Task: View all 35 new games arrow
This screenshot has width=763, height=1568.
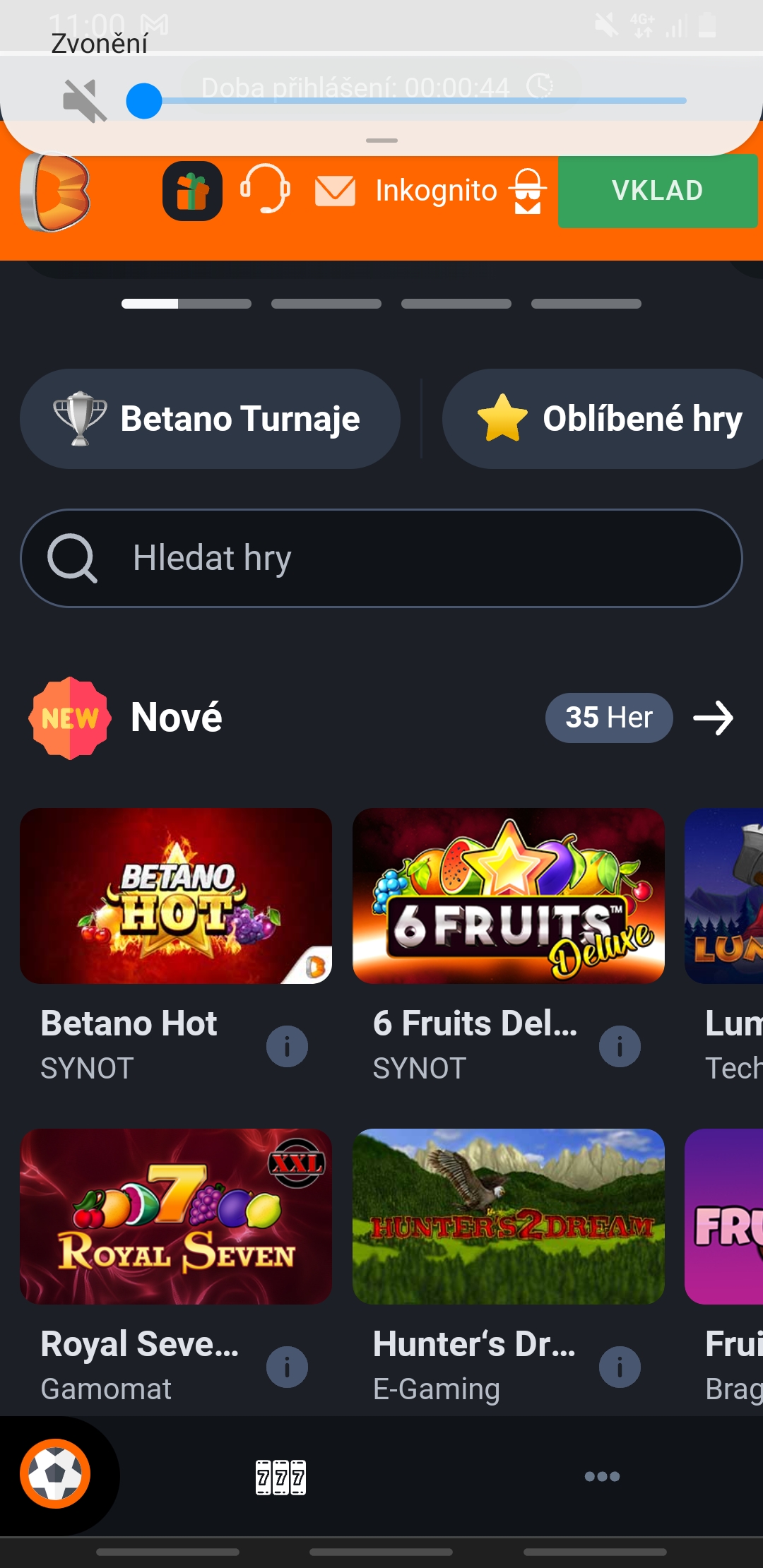Action: click(714, 718)
